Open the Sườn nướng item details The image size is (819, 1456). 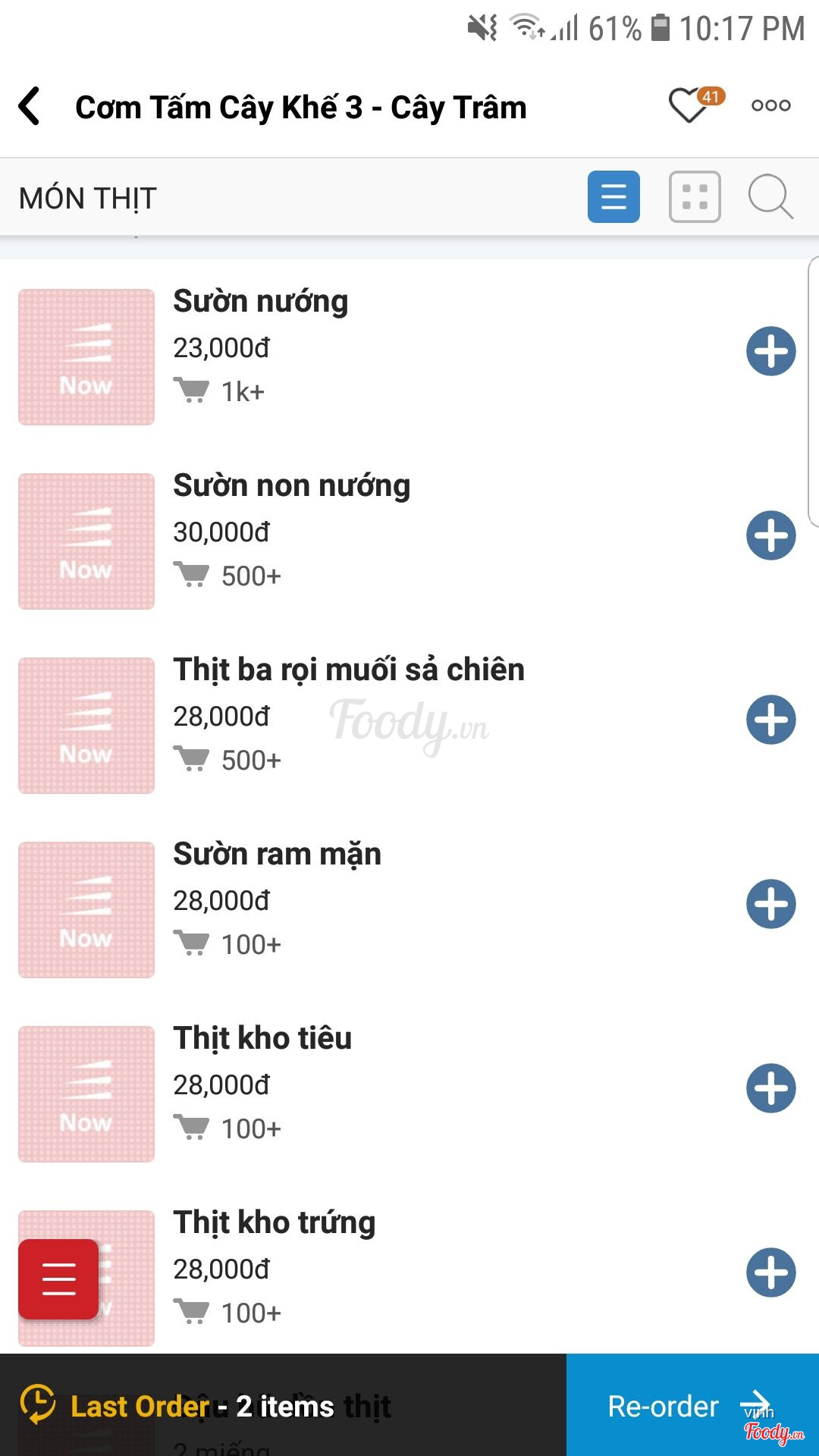261,302
